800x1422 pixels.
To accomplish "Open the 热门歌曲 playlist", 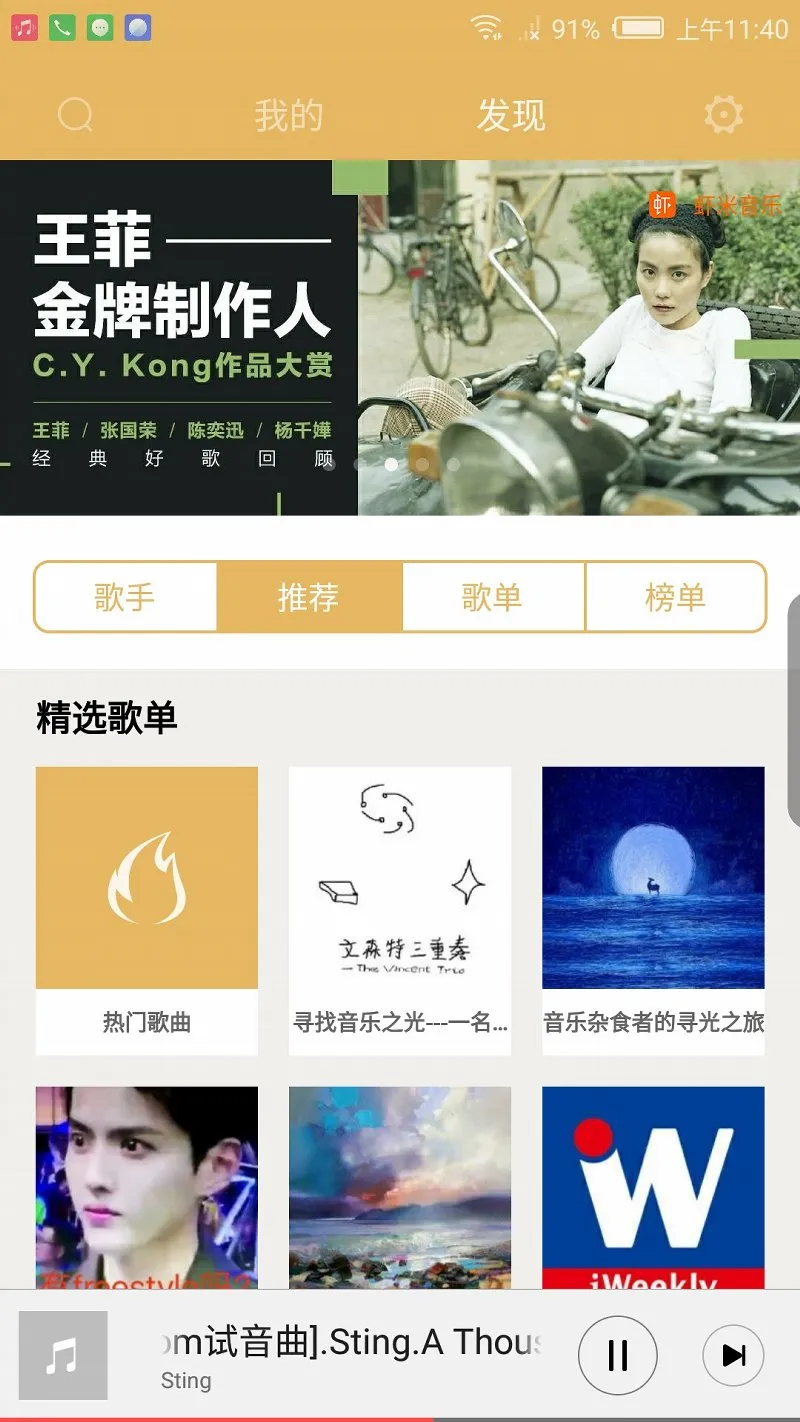I will pyautogui.click(x=147, y=910).
